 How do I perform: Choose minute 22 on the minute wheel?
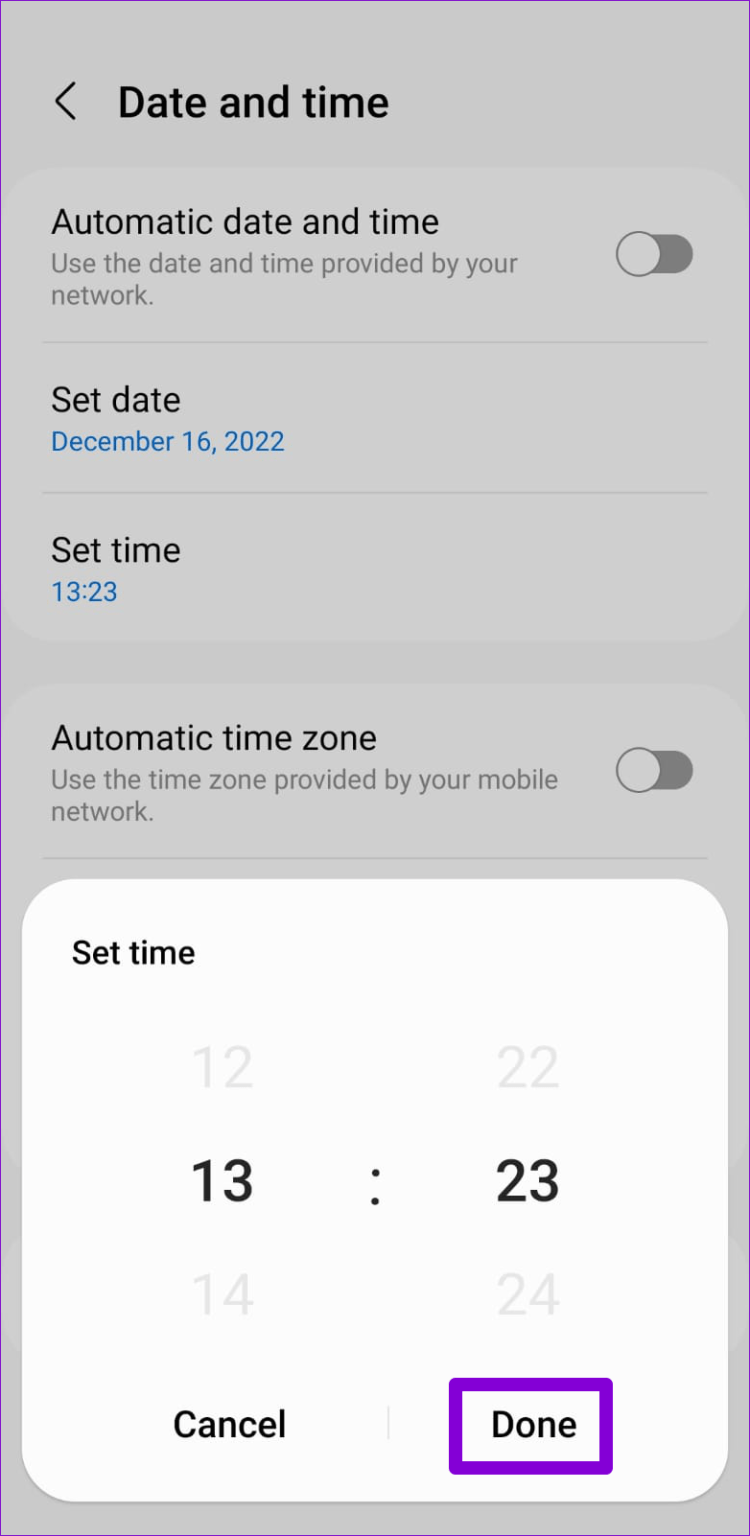(527, 1065)
